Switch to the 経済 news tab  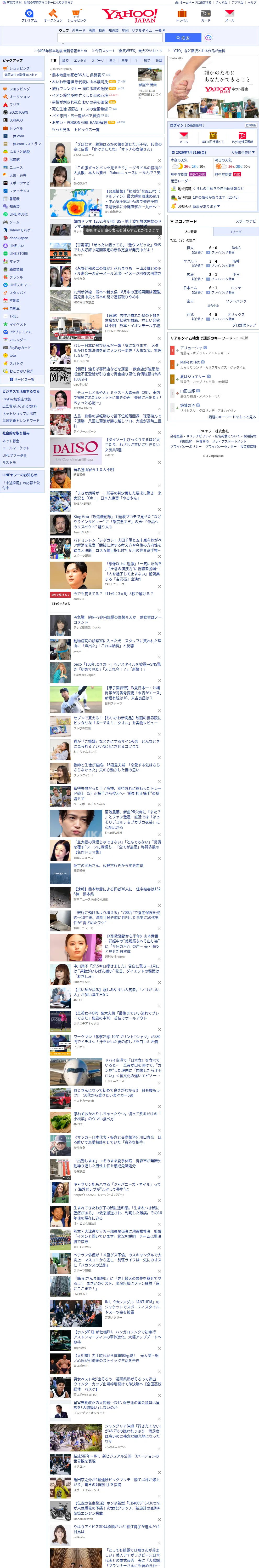(x=65, y=61)
